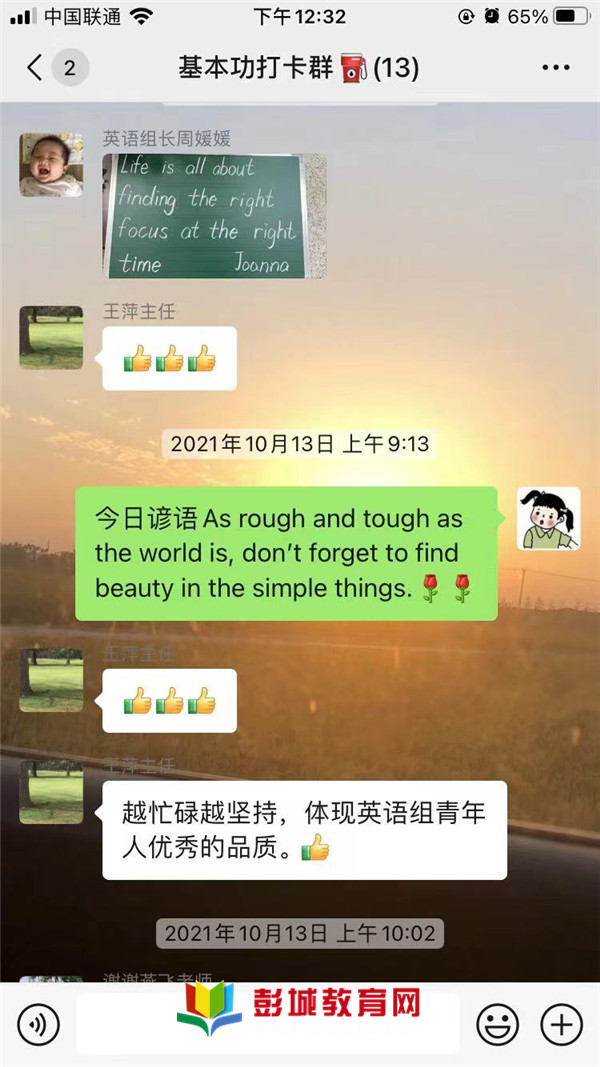Switch to voice message input
Viewport: 600px width, 1067px height.
pyautogui.click(x=39, y=1024)
